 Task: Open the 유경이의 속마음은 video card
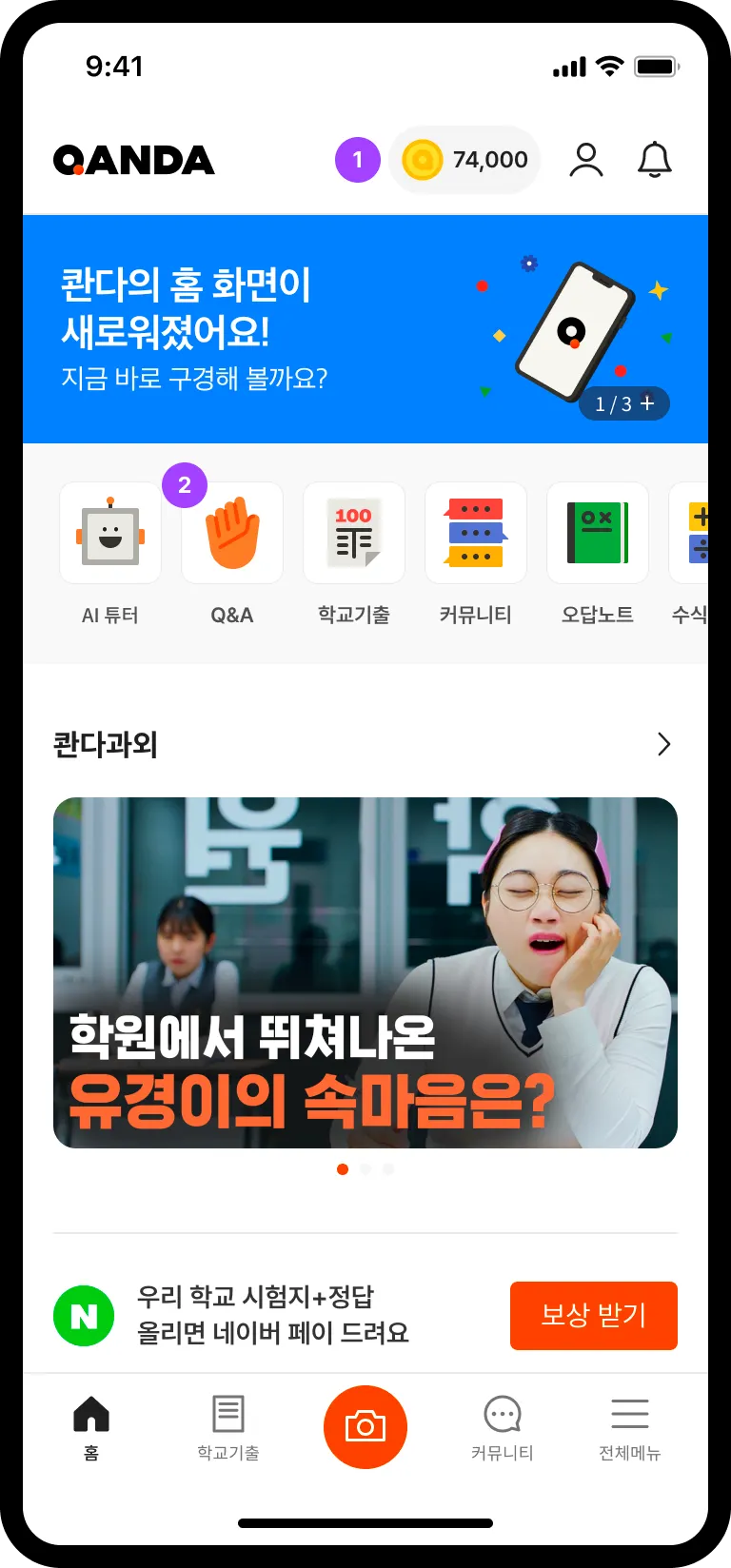tap(365, 972)
